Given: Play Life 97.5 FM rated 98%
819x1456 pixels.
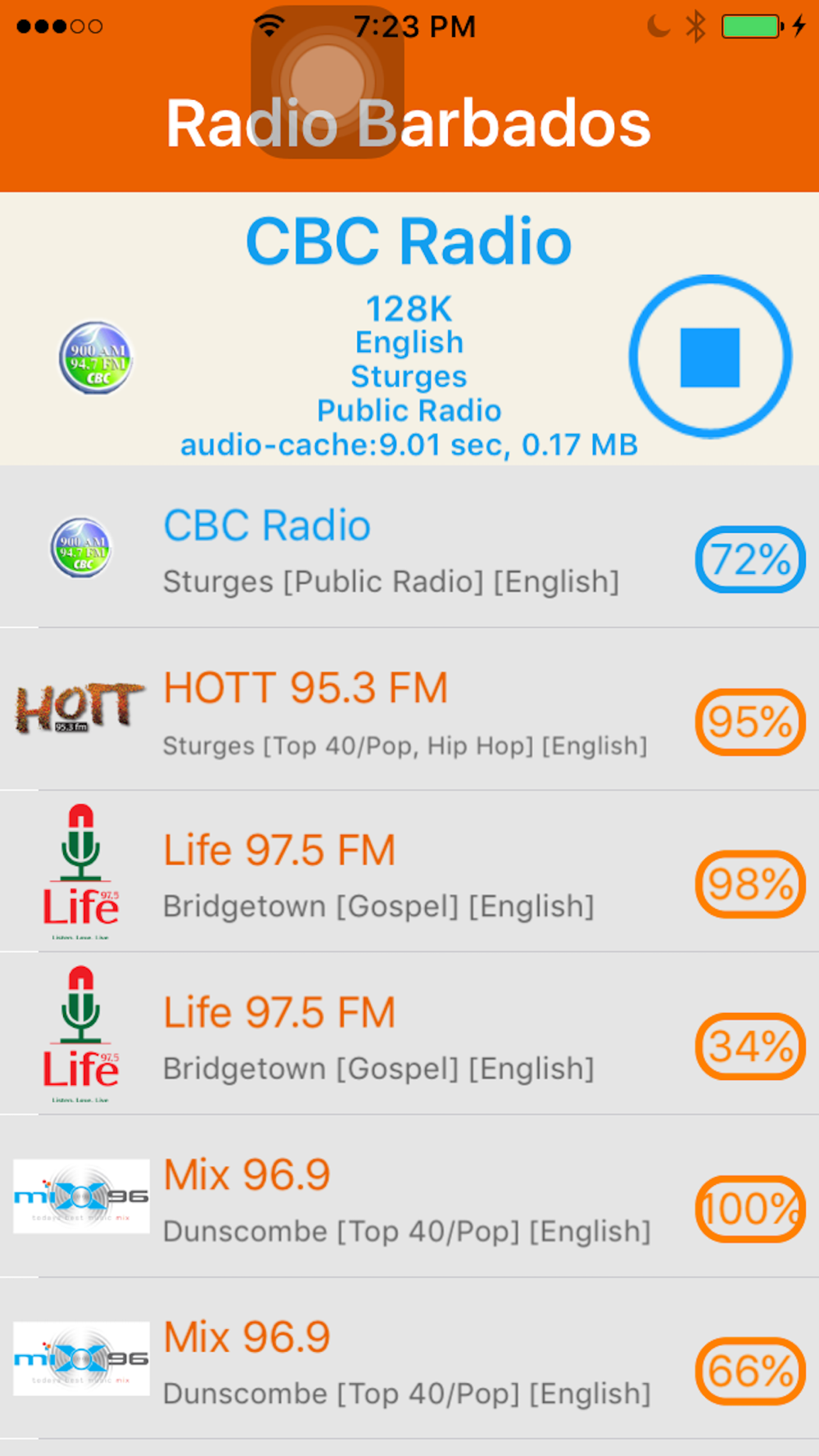Looking at the screenshot, I should (x=409, y=871).
